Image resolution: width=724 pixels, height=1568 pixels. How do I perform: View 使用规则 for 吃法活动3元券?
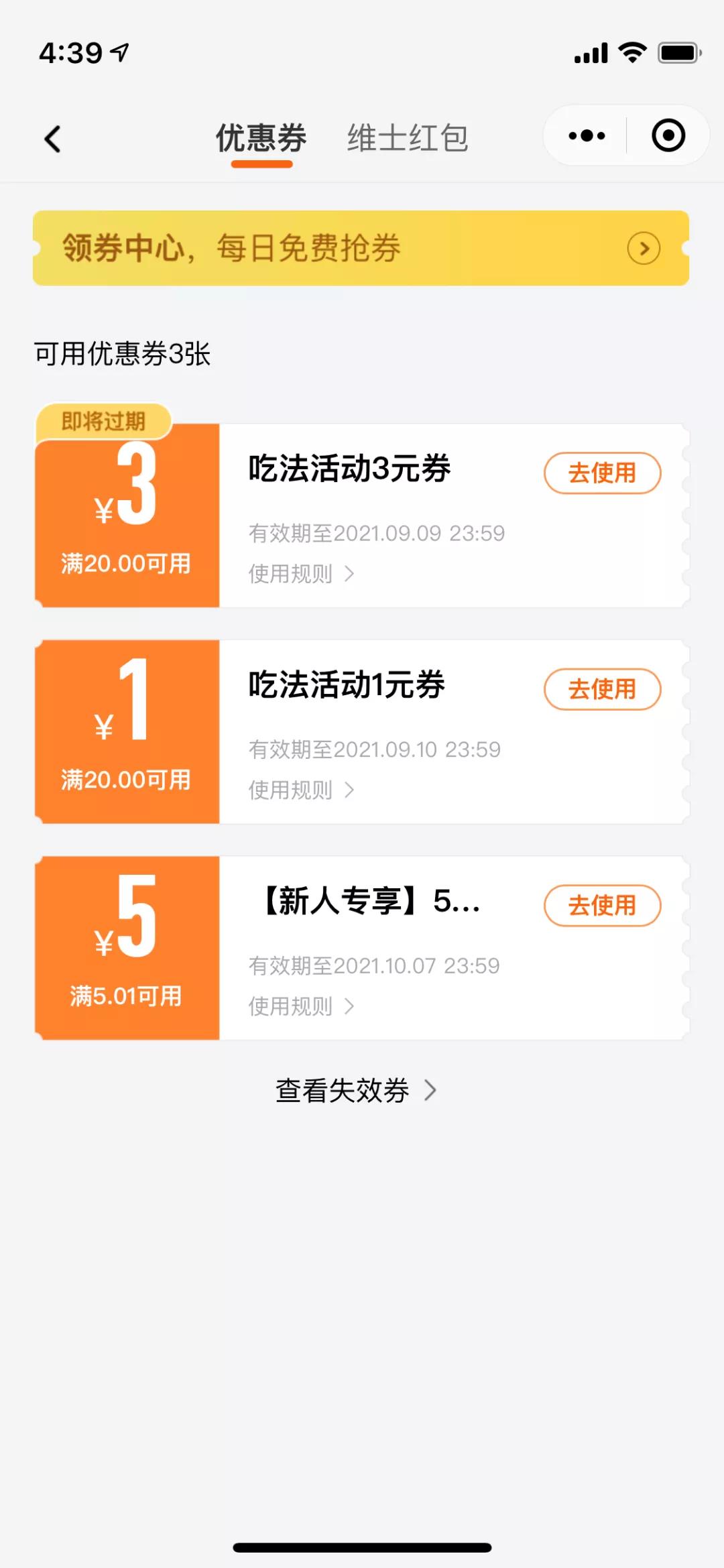[x=301, y=574]
